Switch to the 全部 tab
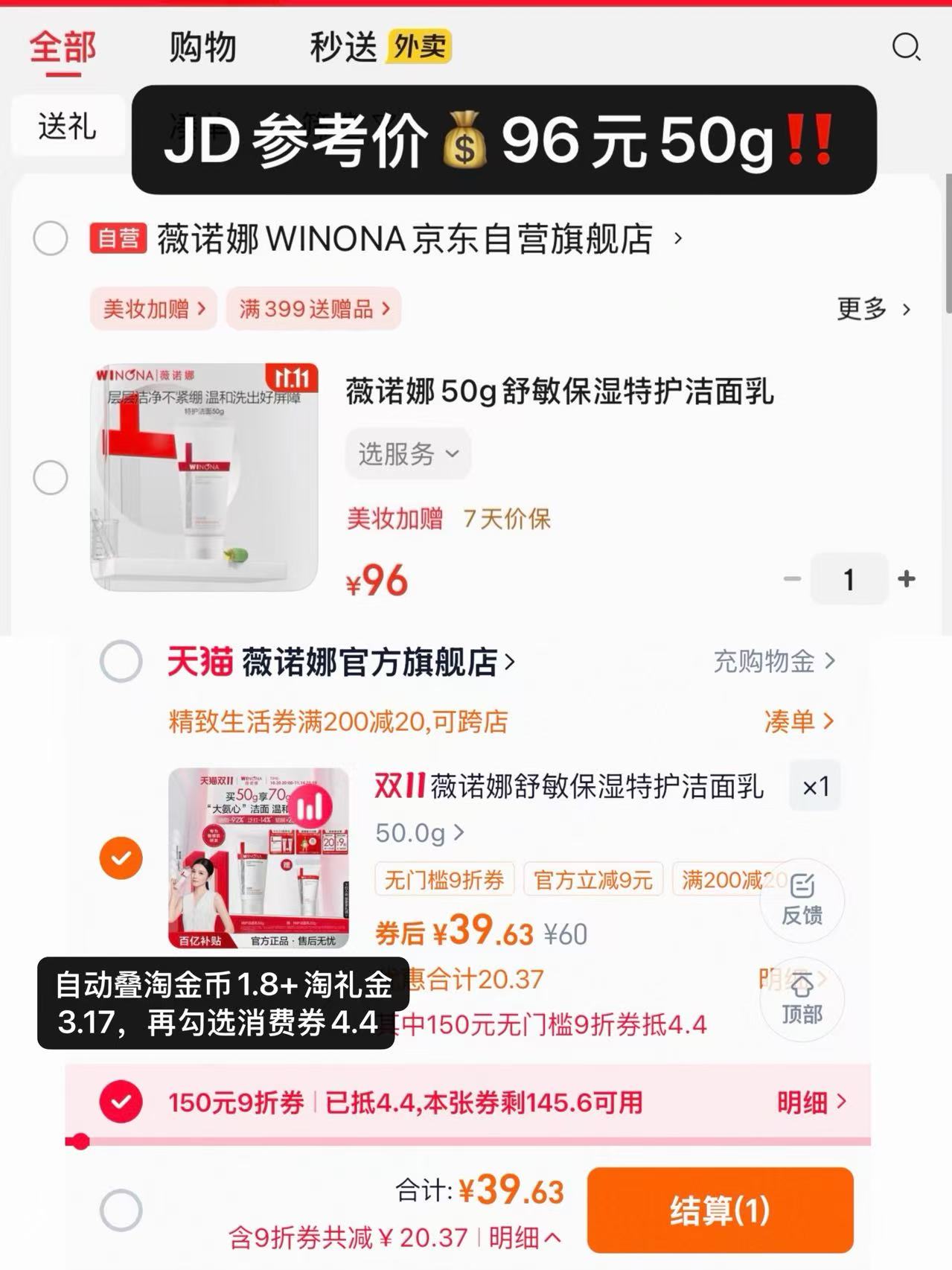The width and height of the screenshot is (952, 1270). point(61,46)
